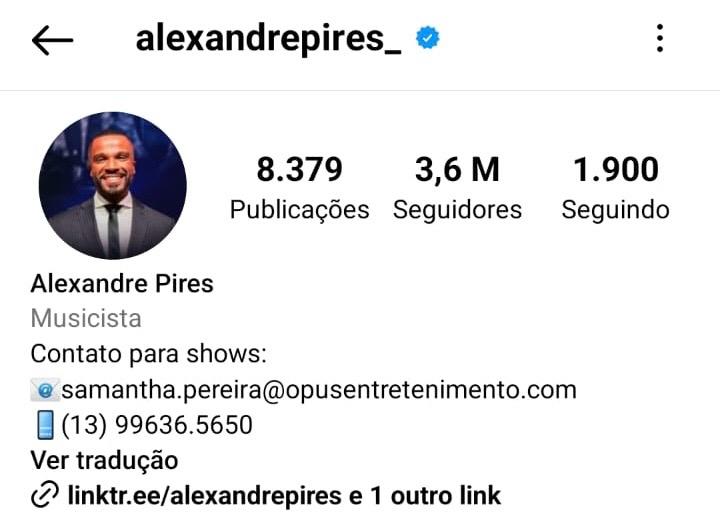Open the three-dot overflow menu
Viewport: 720px width, 523px height.
[x=659, y=39]
